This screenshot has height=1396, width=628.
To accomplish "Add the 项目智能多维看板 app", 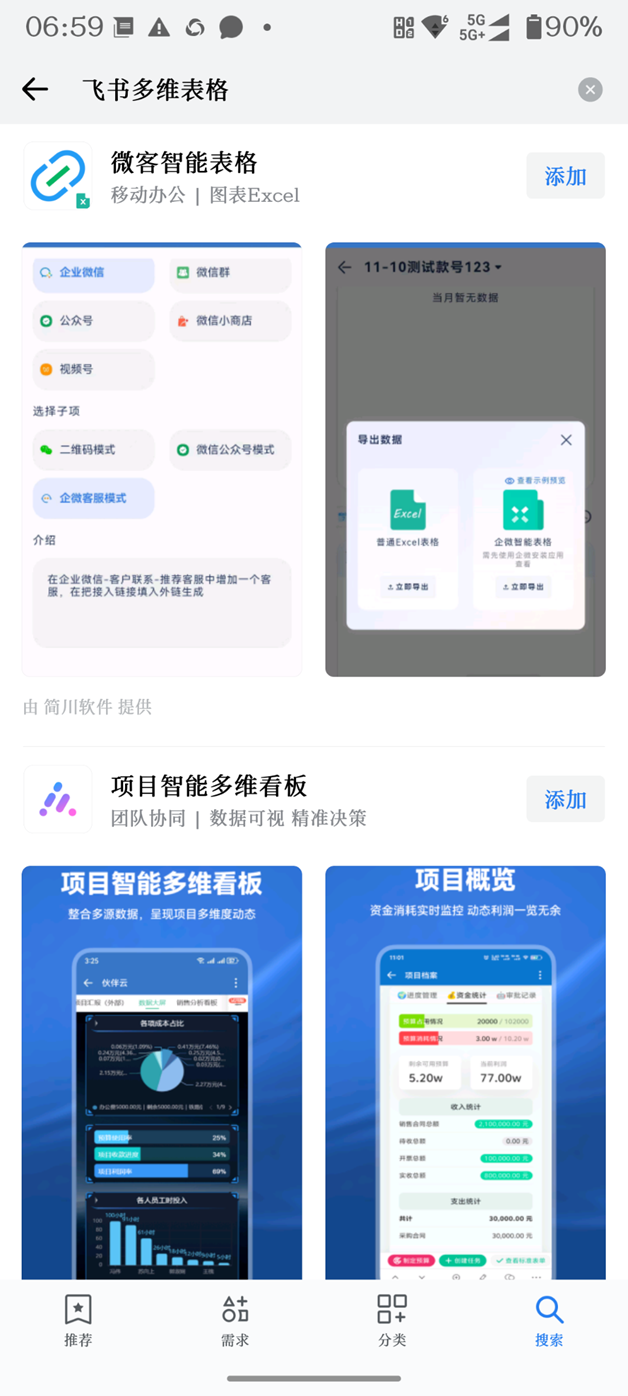I will tap(565, 799).
